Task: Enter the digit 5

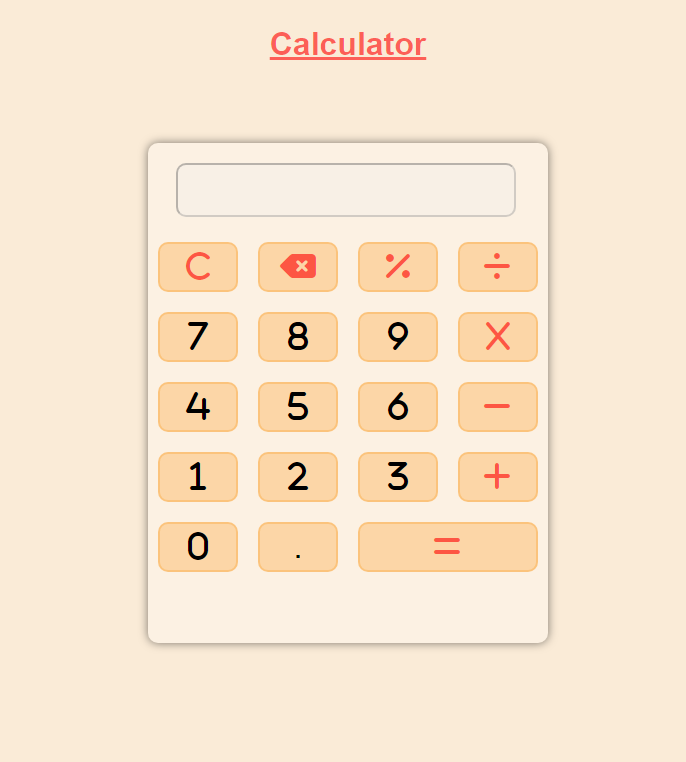Action: tap(298, 407)
